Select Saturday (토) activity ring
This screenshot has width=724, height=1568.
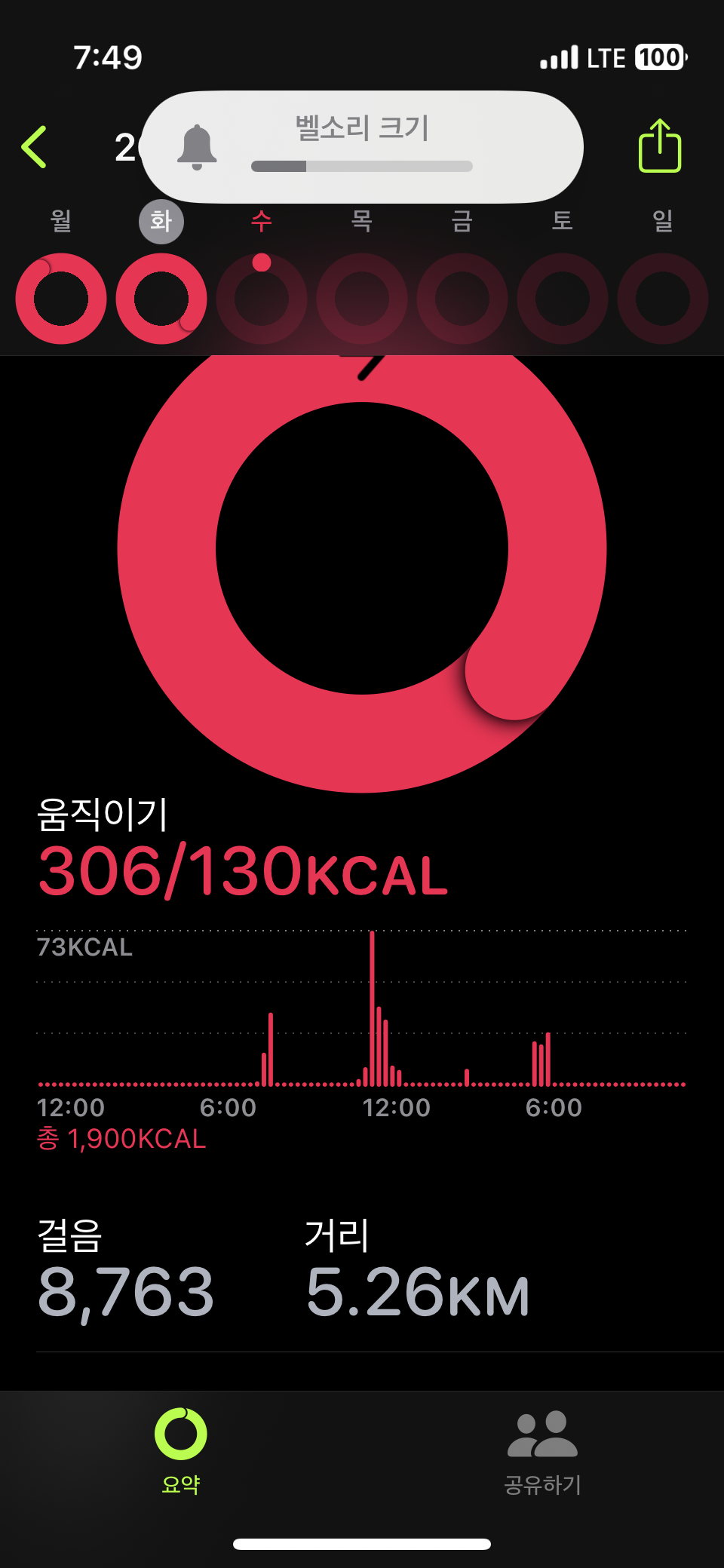pos(563,299)
